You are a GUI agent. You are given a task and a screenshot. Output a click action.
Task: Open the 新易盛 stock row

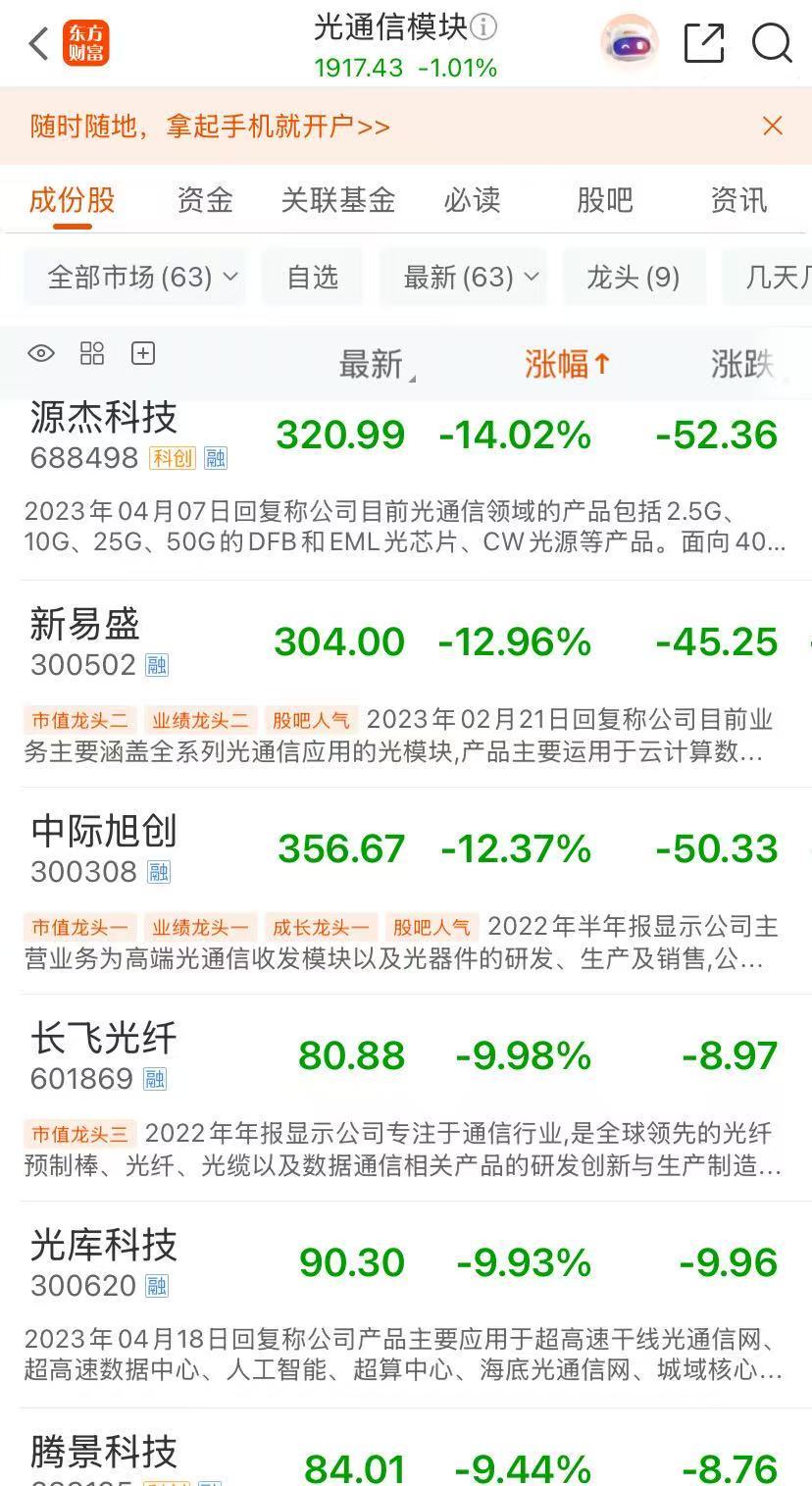tap(86, 641)
